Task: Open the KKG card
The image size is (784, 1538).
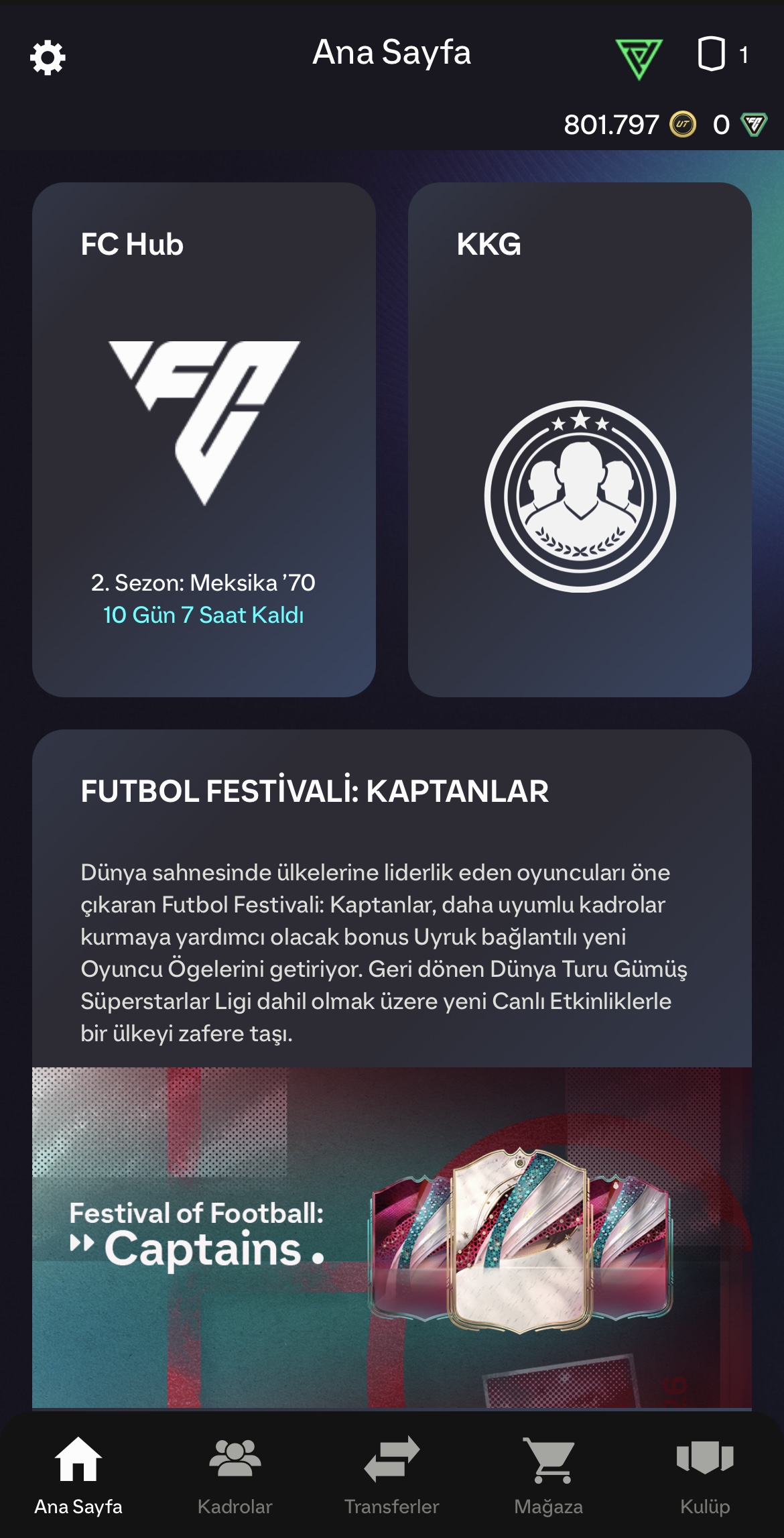Action: [x=580, y=439]
